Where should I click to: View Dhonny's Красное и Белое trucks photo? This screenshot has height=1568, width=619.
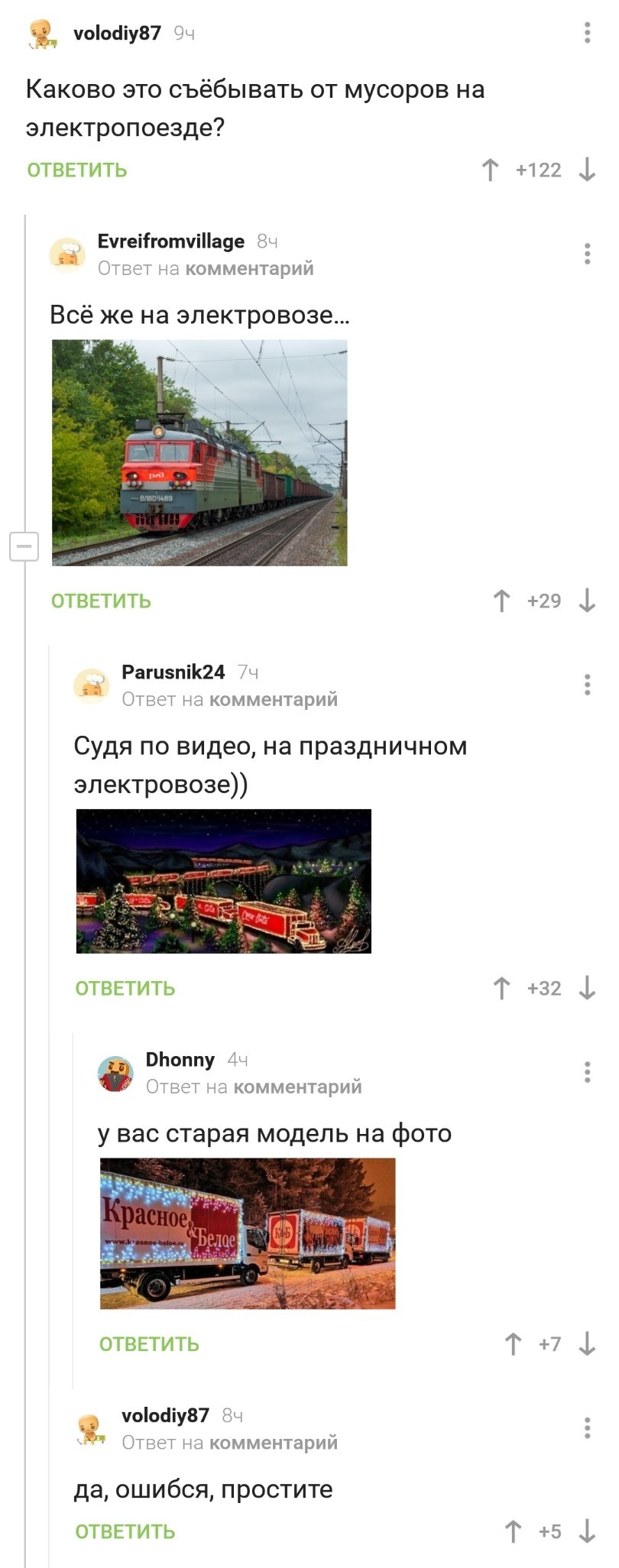[248, 1233]
